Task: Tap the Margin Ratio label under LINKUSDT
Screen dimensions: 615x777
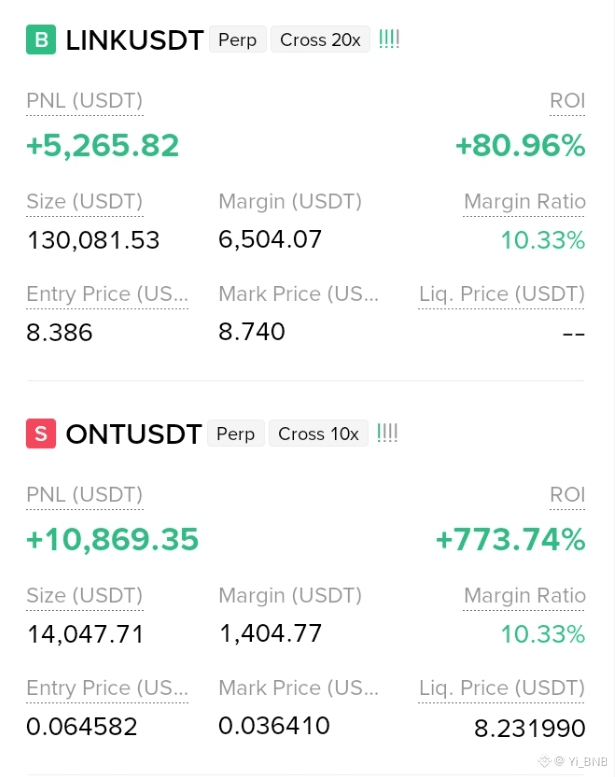Action: coord(524,201)
